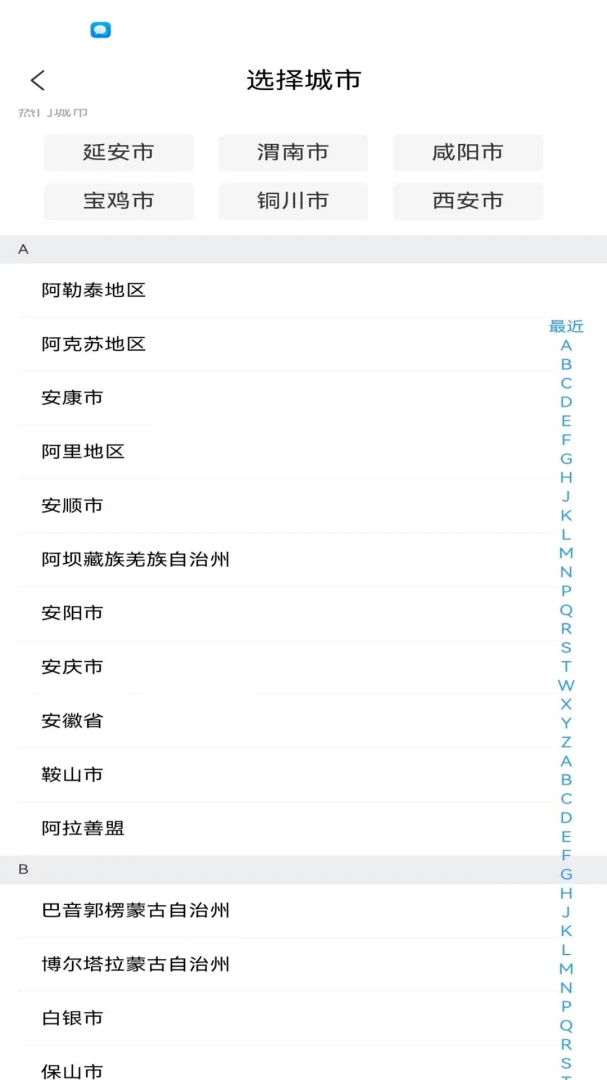
Task: Choose 渭南市 from hot cities
Action: tap(294, 152)
